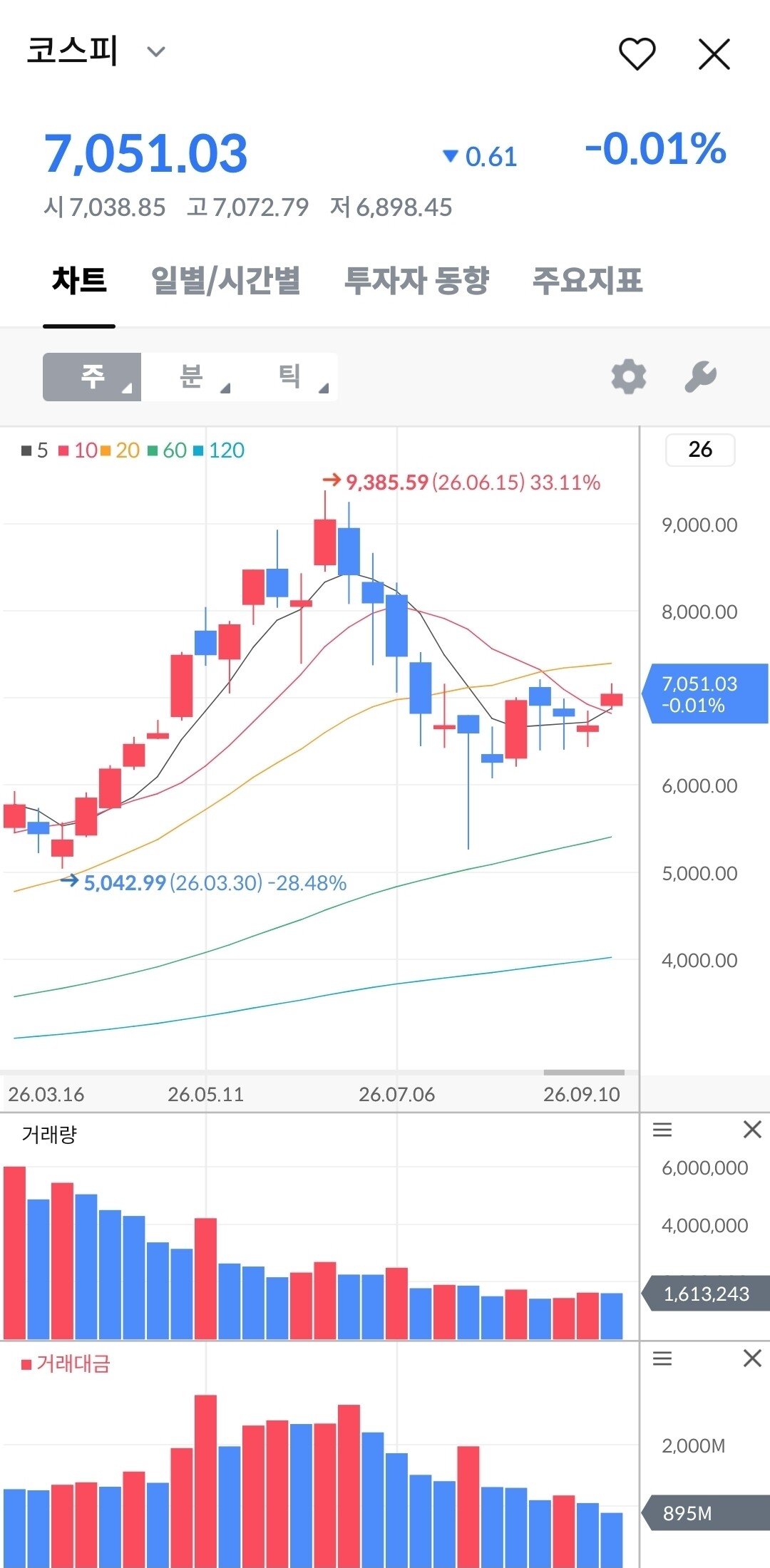Select the 주 chart period

92,376
